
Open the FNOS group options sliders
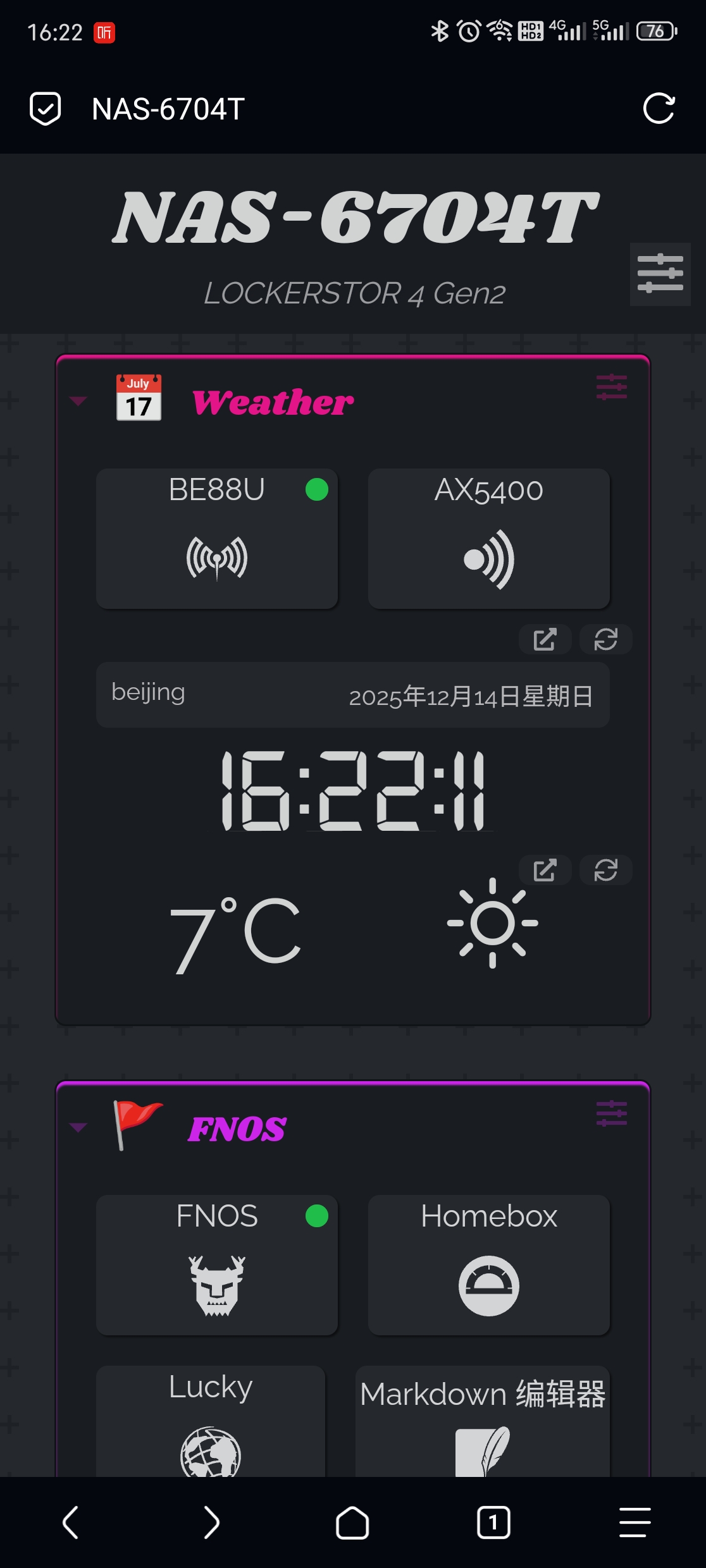click(611, 1113)
